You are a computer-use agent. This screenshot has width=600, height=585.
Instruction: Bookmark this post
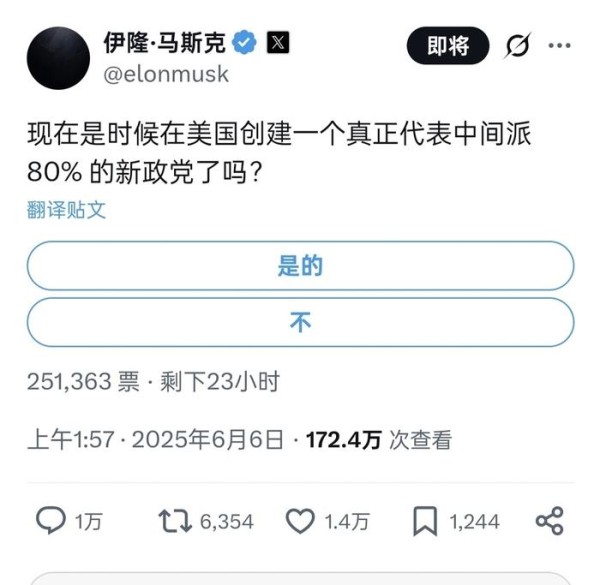pyautogui.click(x=424, y=520)
